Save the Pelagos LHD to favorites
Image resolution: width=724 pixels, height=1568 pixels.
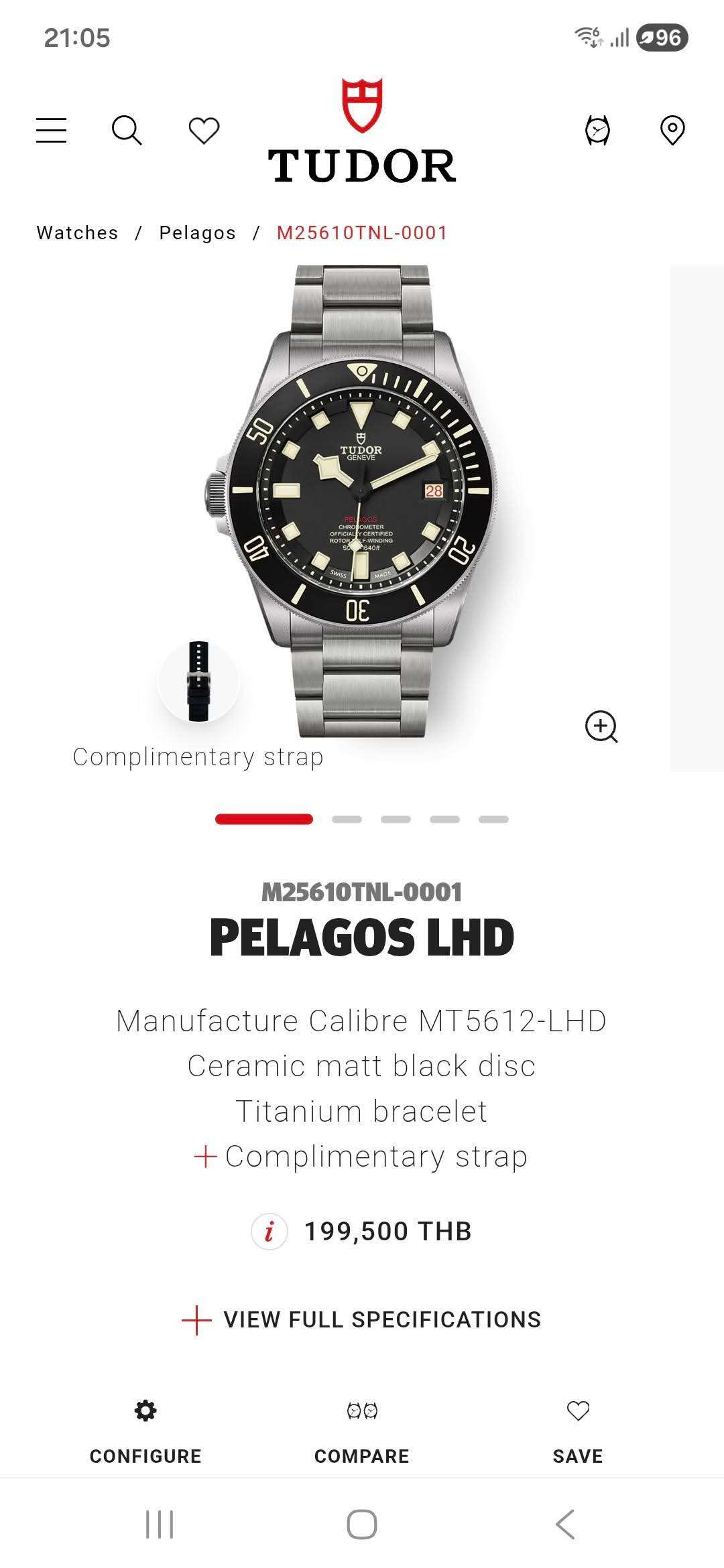tap(578, 1433)
